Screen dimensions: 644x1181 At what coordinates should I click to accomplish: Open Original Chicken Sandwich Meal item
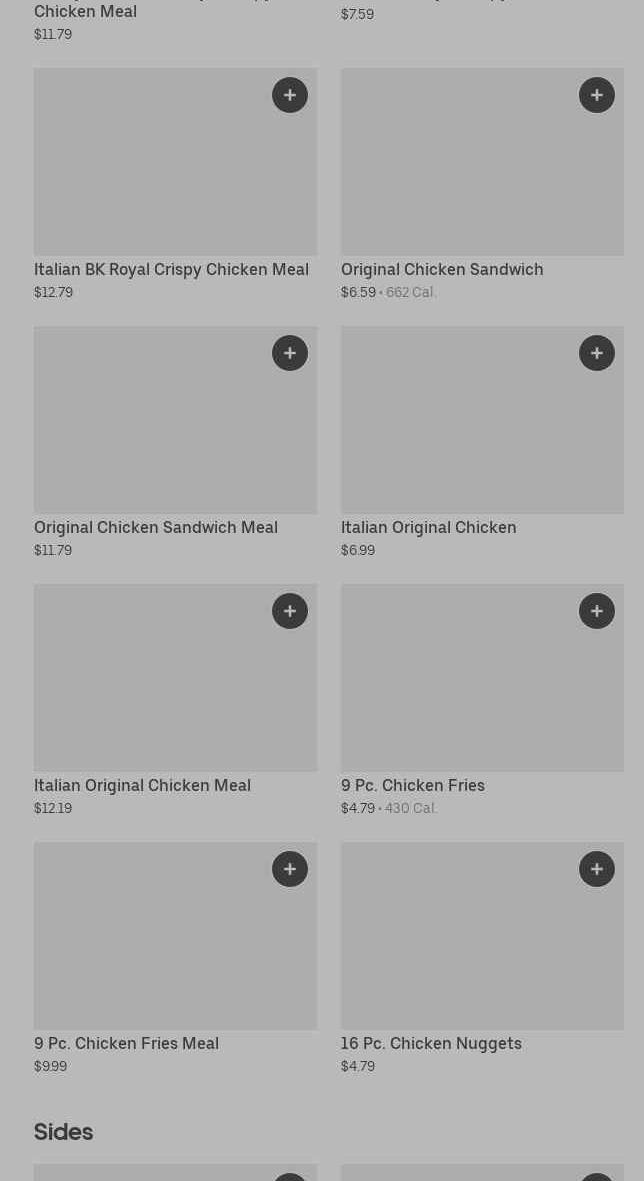(x=156, y=527)
